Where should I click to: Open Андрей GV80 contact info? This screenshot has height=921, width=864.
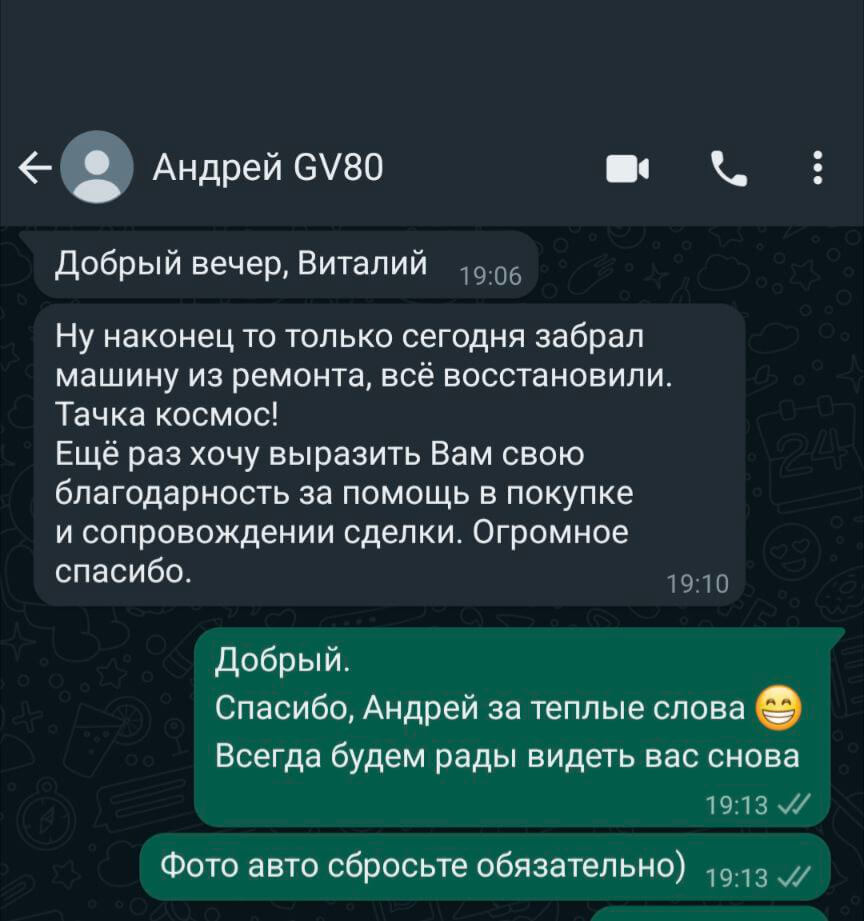click(x=267, y=168)
